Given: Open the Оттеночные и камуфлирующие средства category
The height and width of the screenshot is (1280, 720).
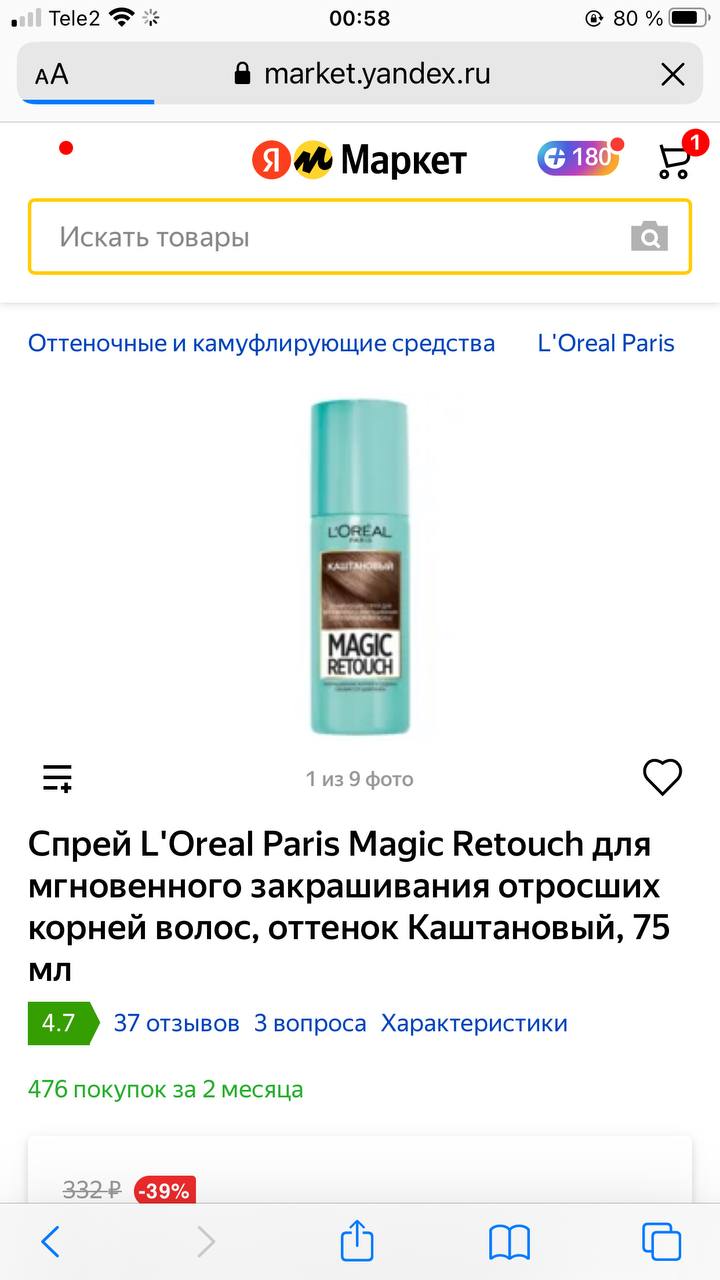Looking at the screenshot, I should [x=262, y=343].
